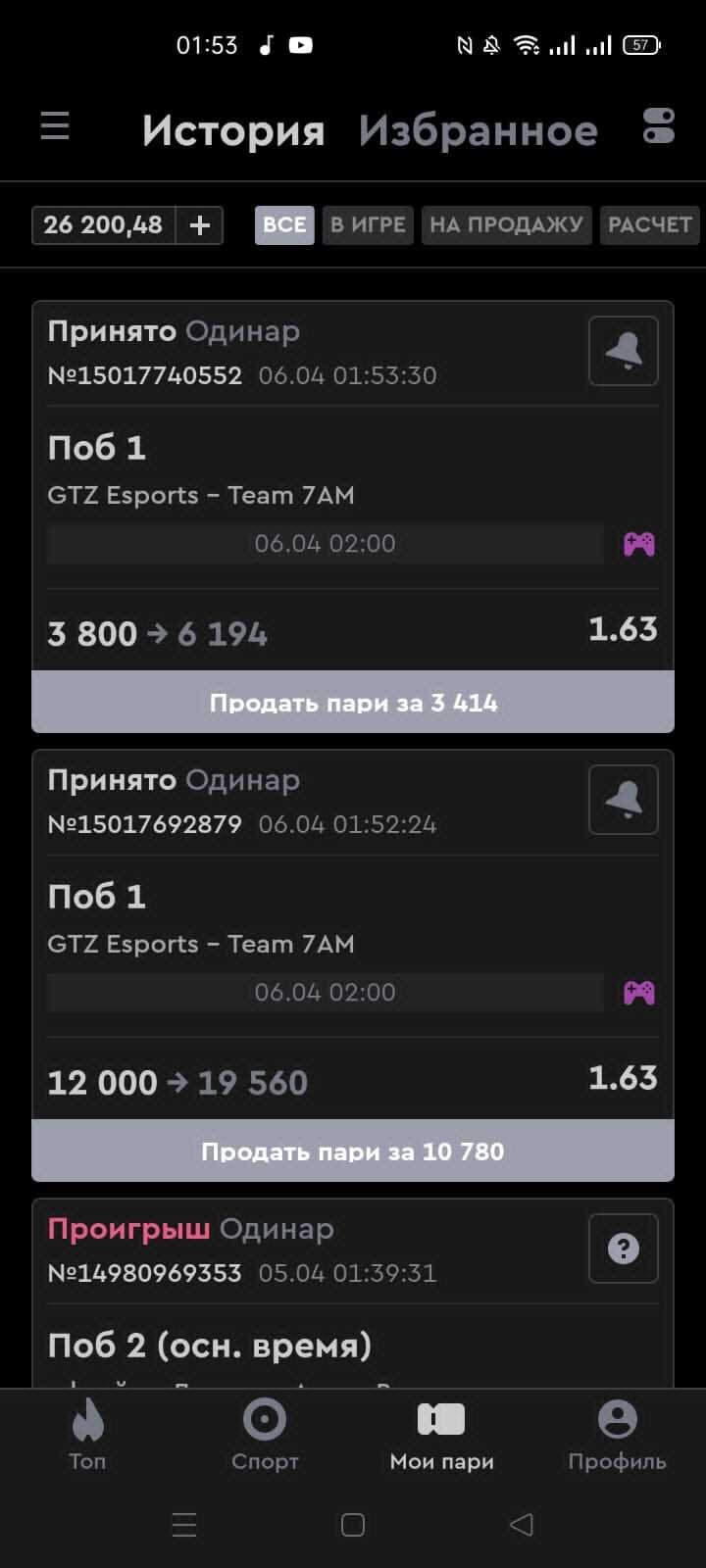Switch to the Избранное tab
The height and width of the screenshot is (1568, 706).
coord(478,130)
